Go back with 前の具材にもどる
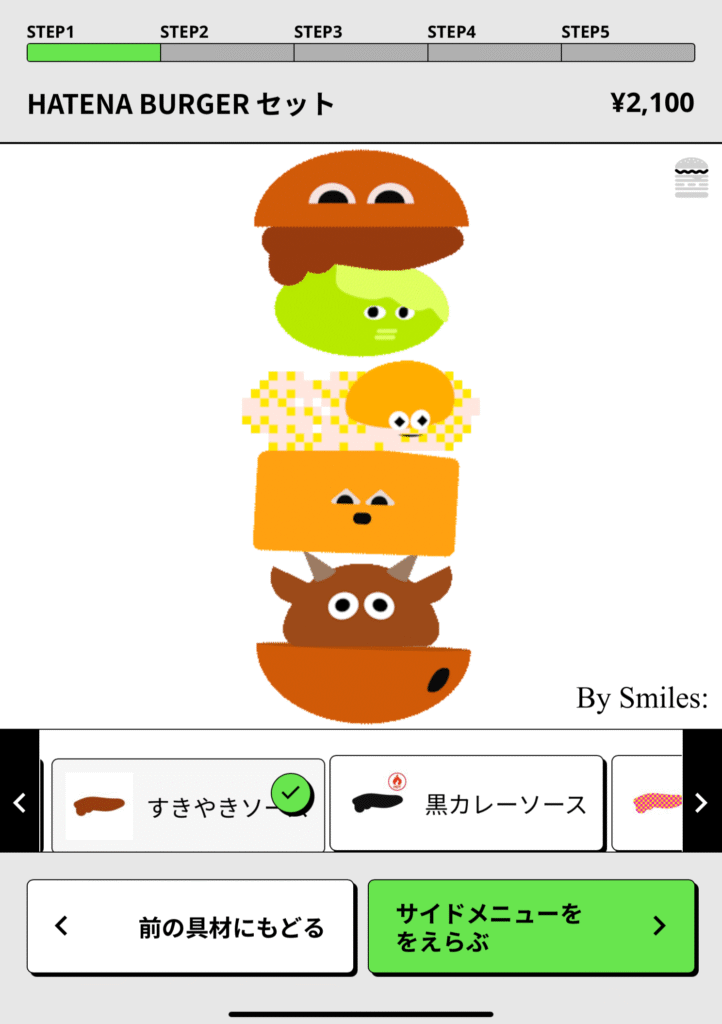 (190, 926)
